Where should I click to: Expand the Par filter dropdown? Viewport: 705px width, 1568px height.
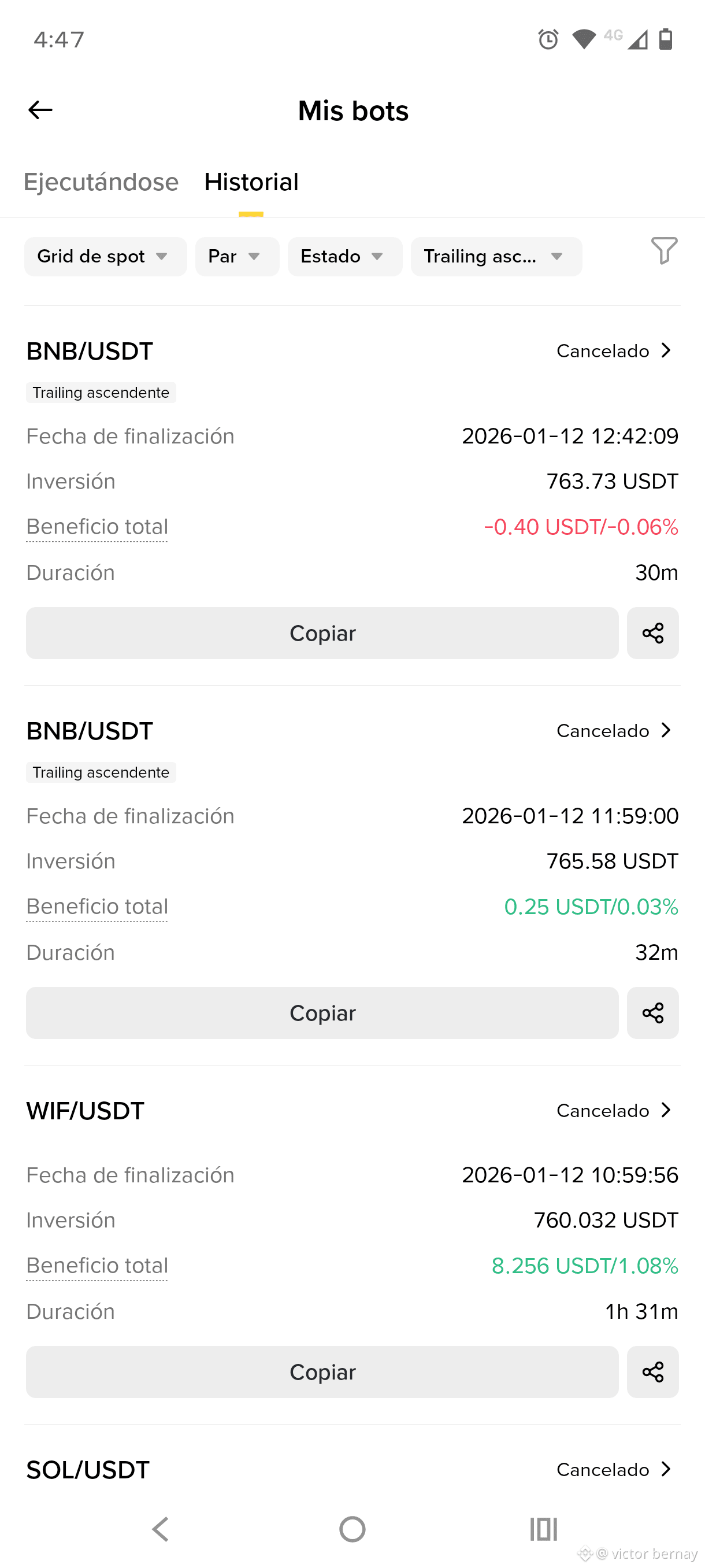click(236, 256)
